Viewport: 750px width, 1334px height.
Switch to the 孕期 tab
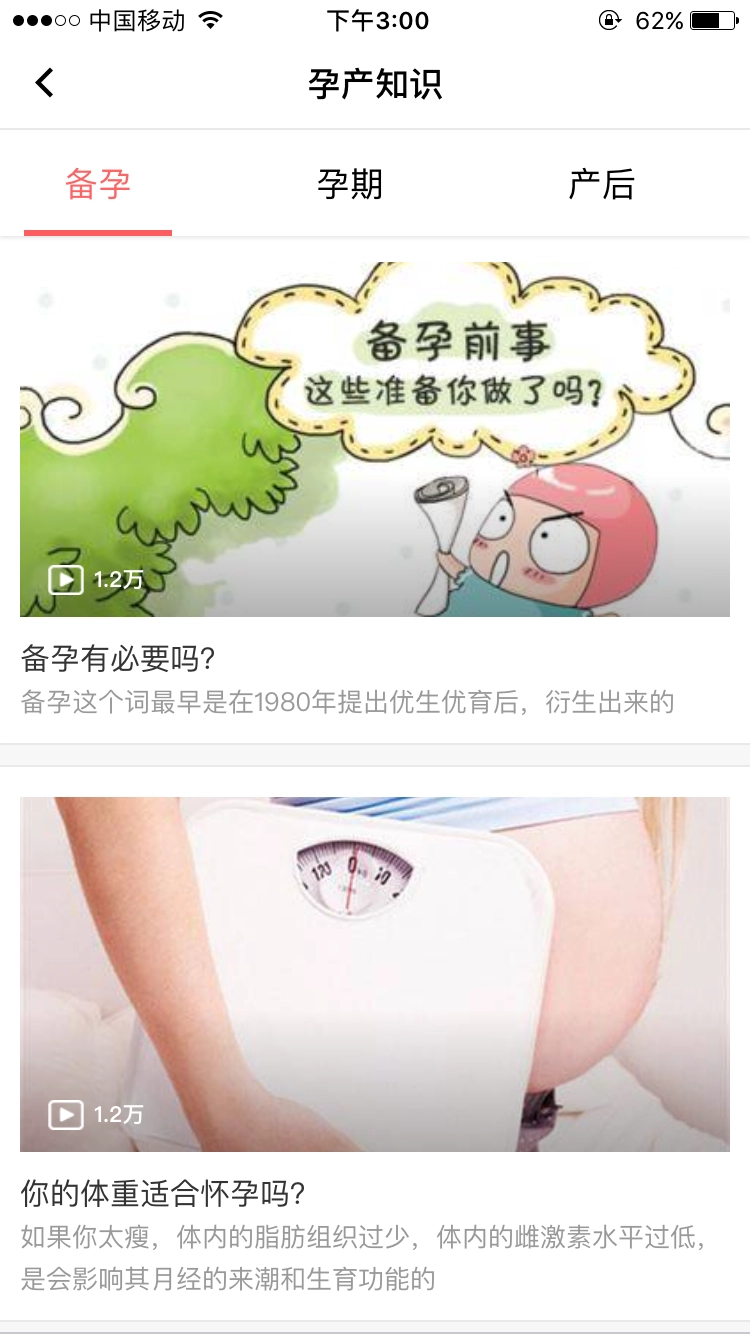click(x=352, y=186)
